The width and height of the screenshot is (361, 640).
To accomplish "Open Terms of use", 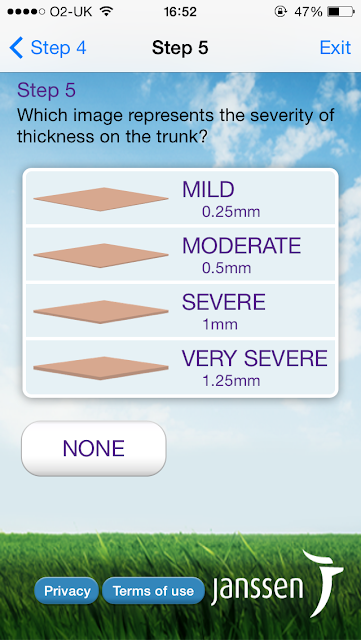I will [x=153, y=591].
